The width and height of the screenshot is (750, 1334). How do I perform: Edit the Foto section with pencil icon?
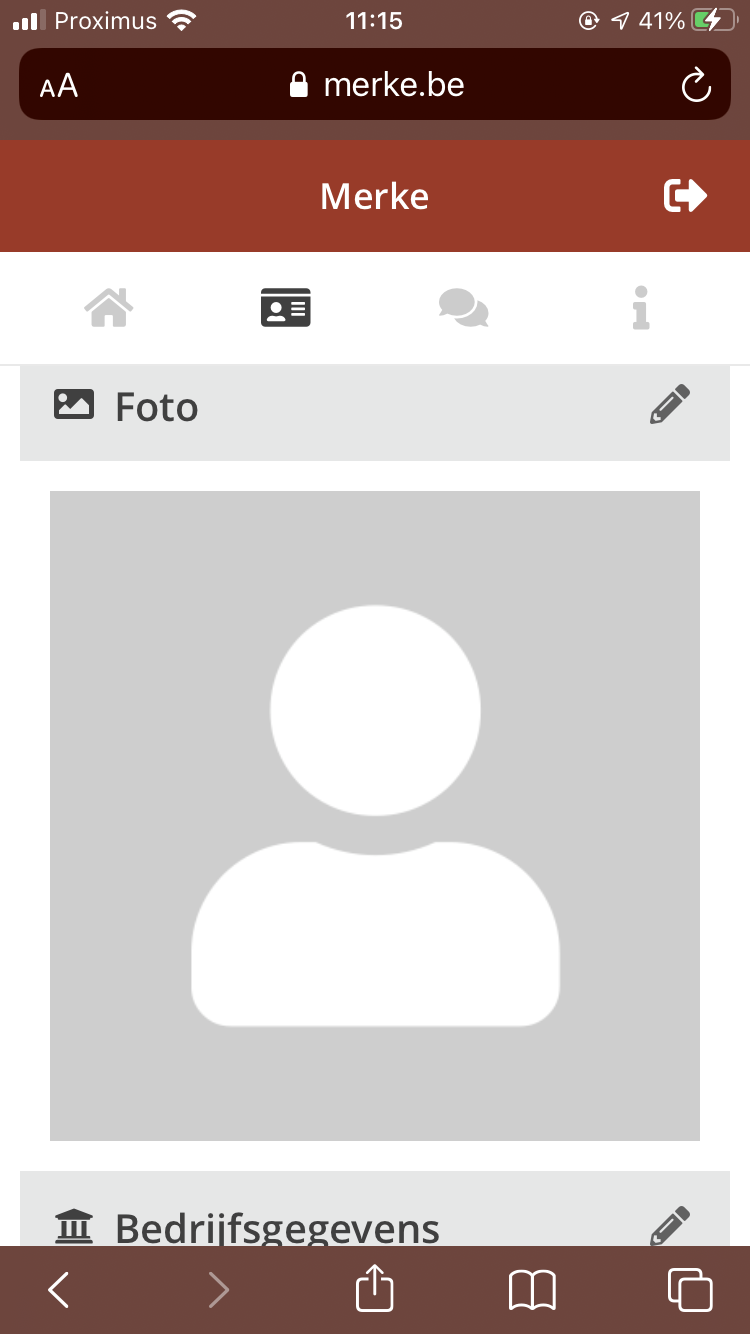pyautogui.click(x=670, y=405)
